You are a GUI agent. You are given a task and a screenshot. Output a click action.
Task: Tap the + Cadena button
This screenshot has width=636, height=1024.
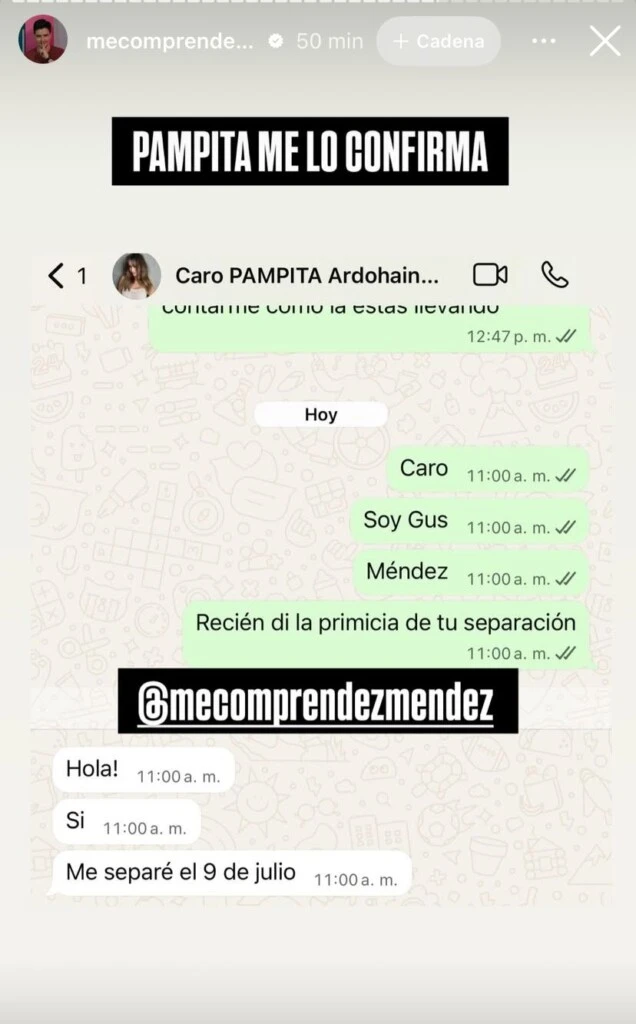point(438,42)
